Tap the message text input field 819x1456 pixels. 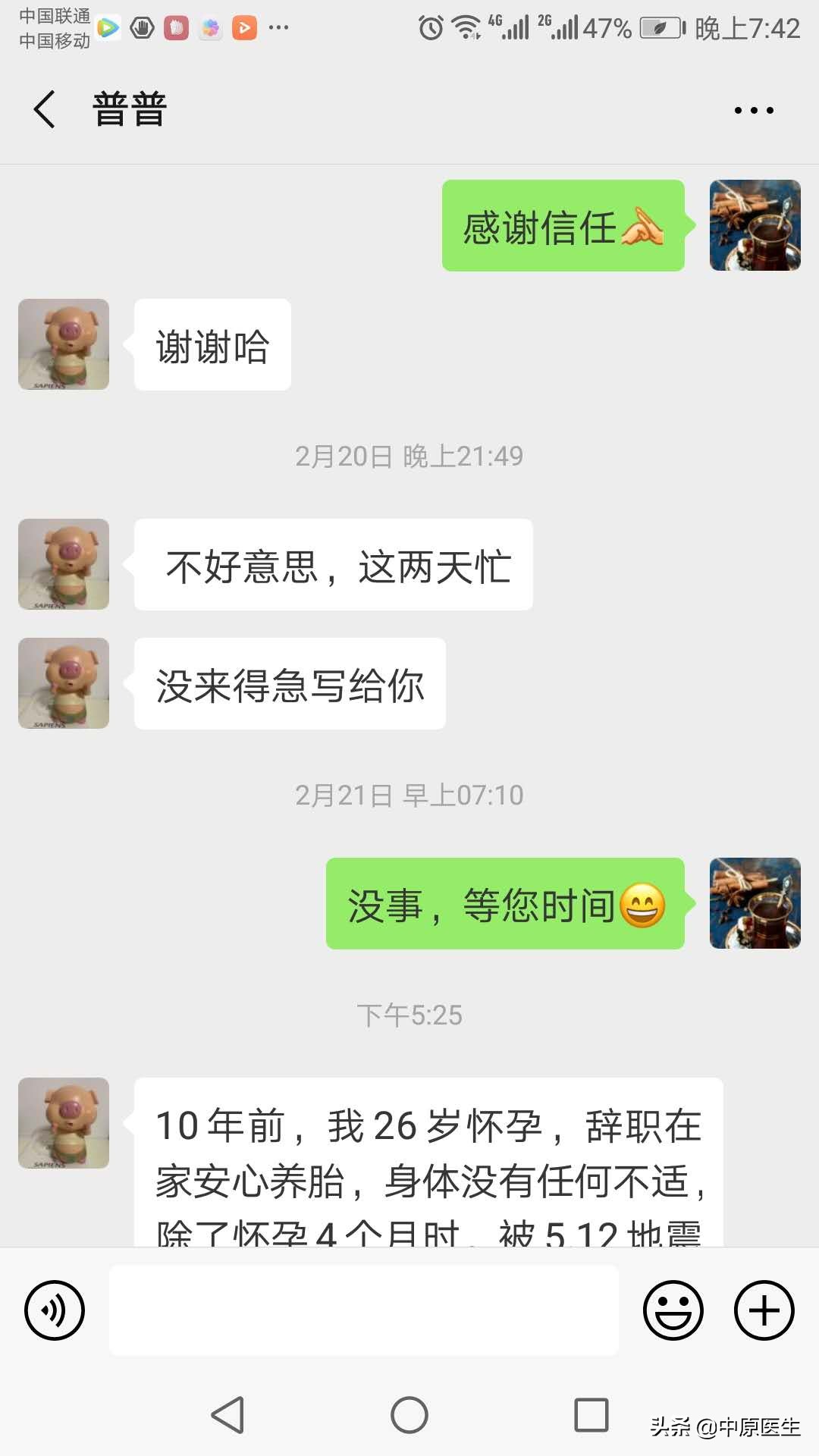click(x=364, y=1310)
